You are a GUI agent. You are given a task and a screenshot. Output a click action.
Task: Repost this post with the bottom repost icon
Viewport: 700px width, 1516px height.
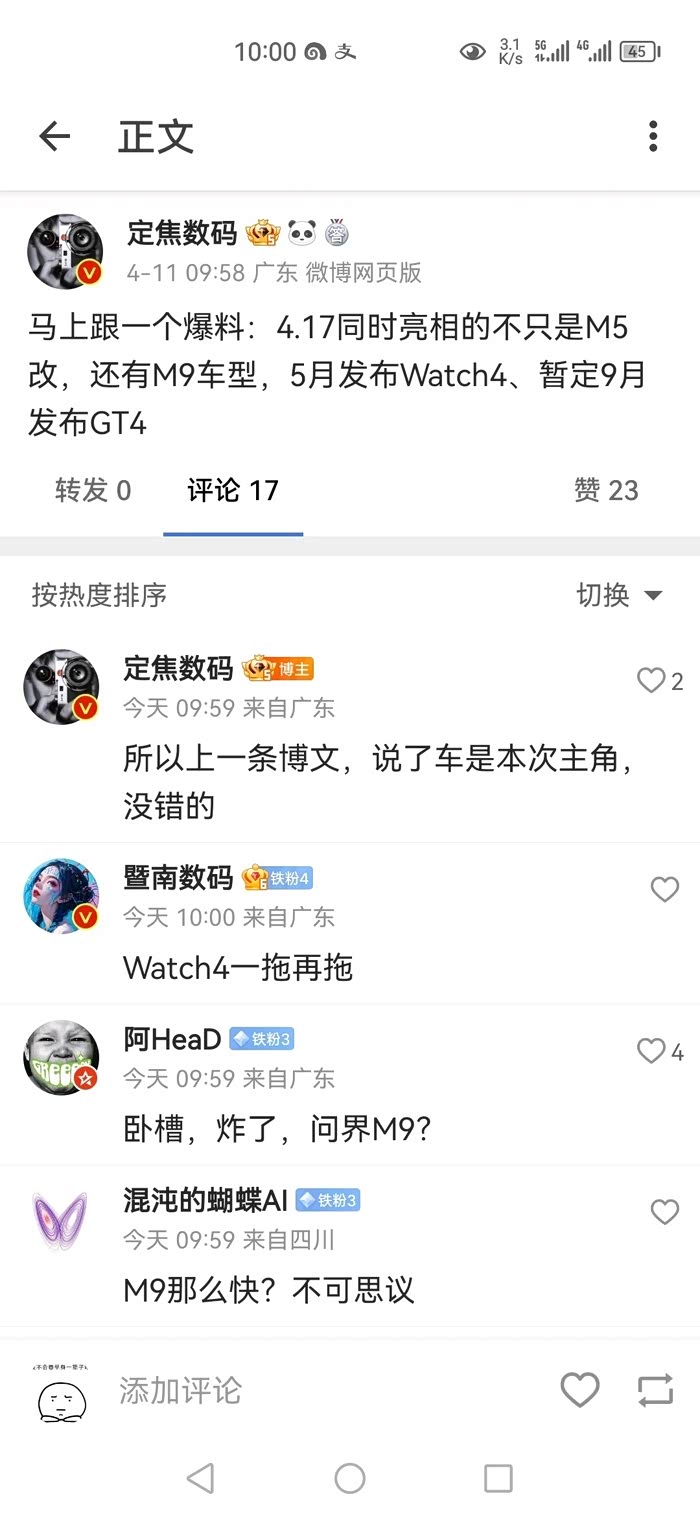point(655,1390)
